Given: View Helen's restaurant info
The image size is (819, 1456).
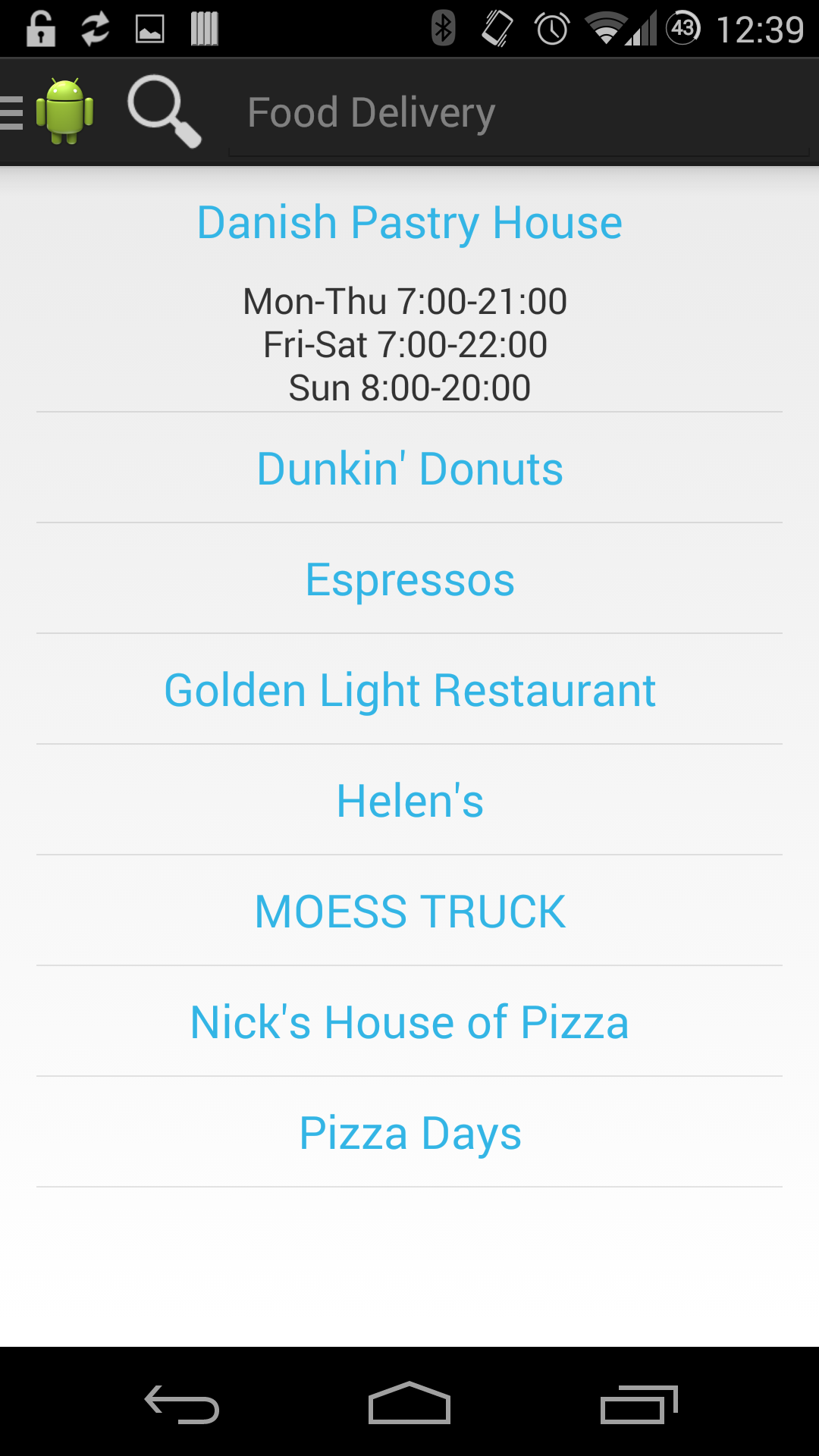Looking at the screenshot, I should pyautogui.click(x=409, y=801).
